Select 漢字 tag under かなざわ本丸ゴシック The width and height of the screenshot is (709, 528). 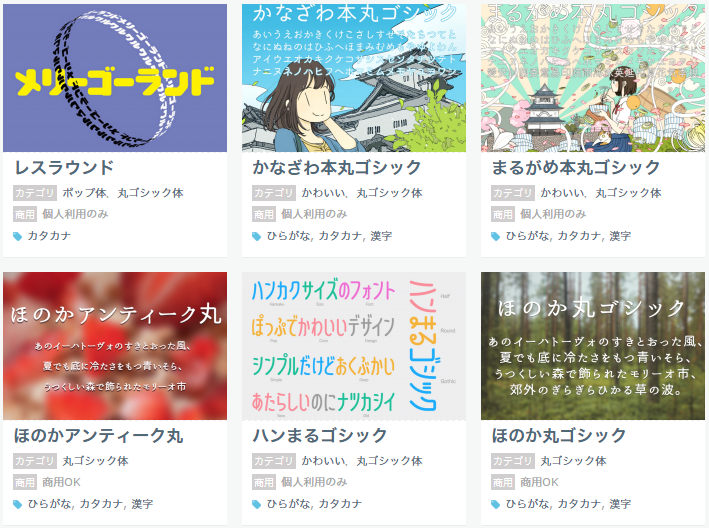click(381, 236)
